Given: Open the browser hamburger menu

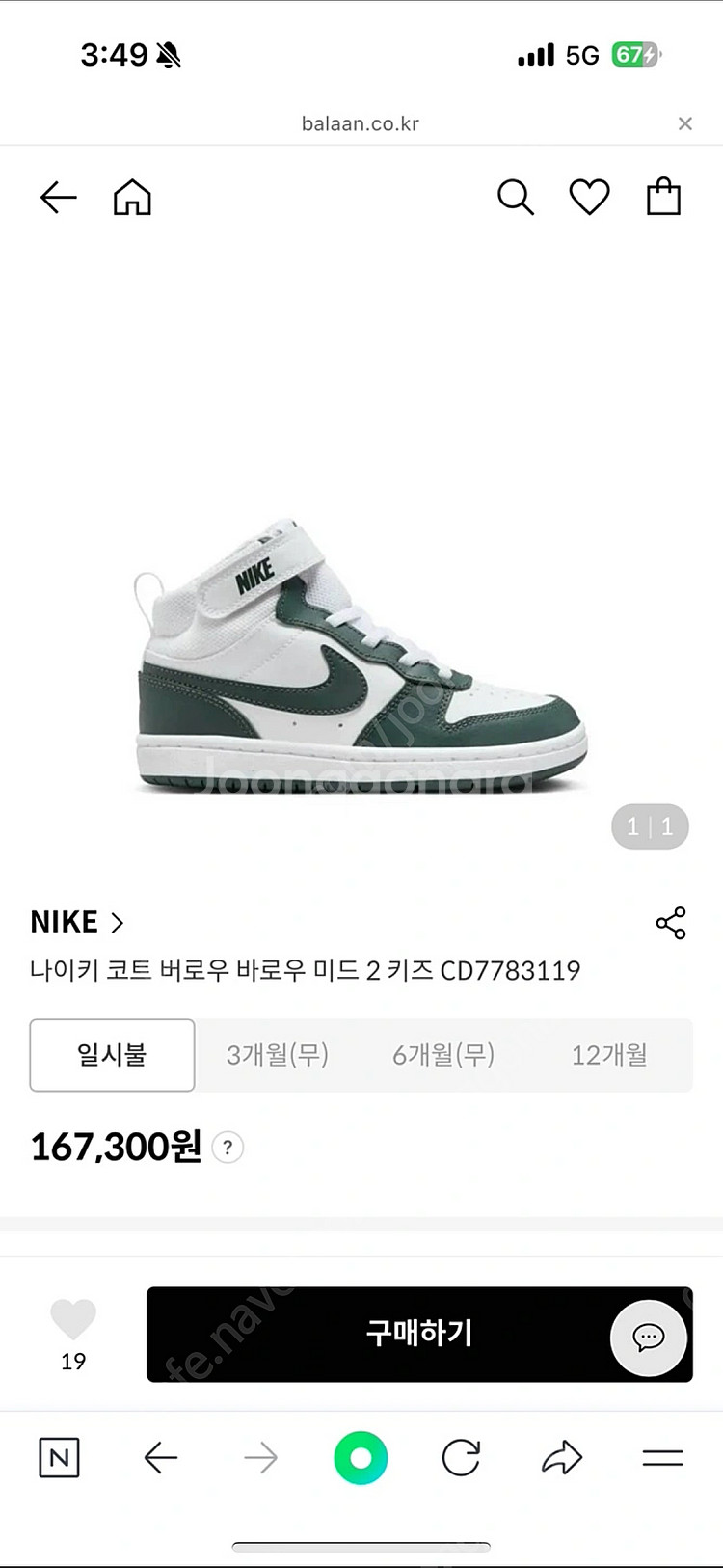Looking at the screenshot, I should (662, 1457).
